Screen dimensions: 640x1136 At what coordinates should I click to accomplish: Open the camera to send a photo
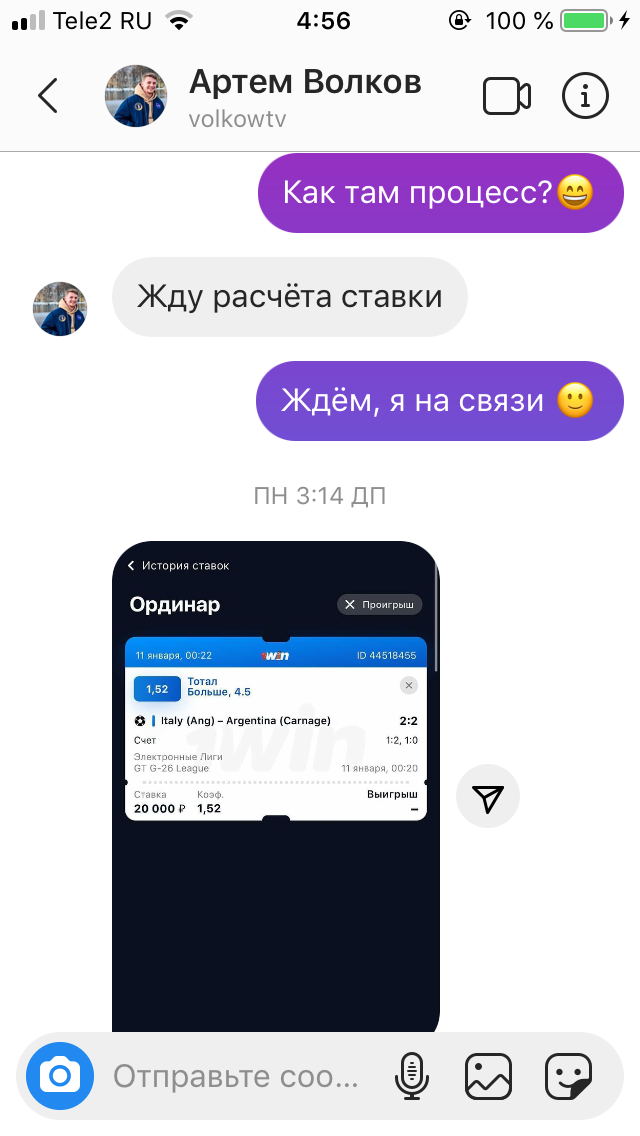click(60, 1076)
